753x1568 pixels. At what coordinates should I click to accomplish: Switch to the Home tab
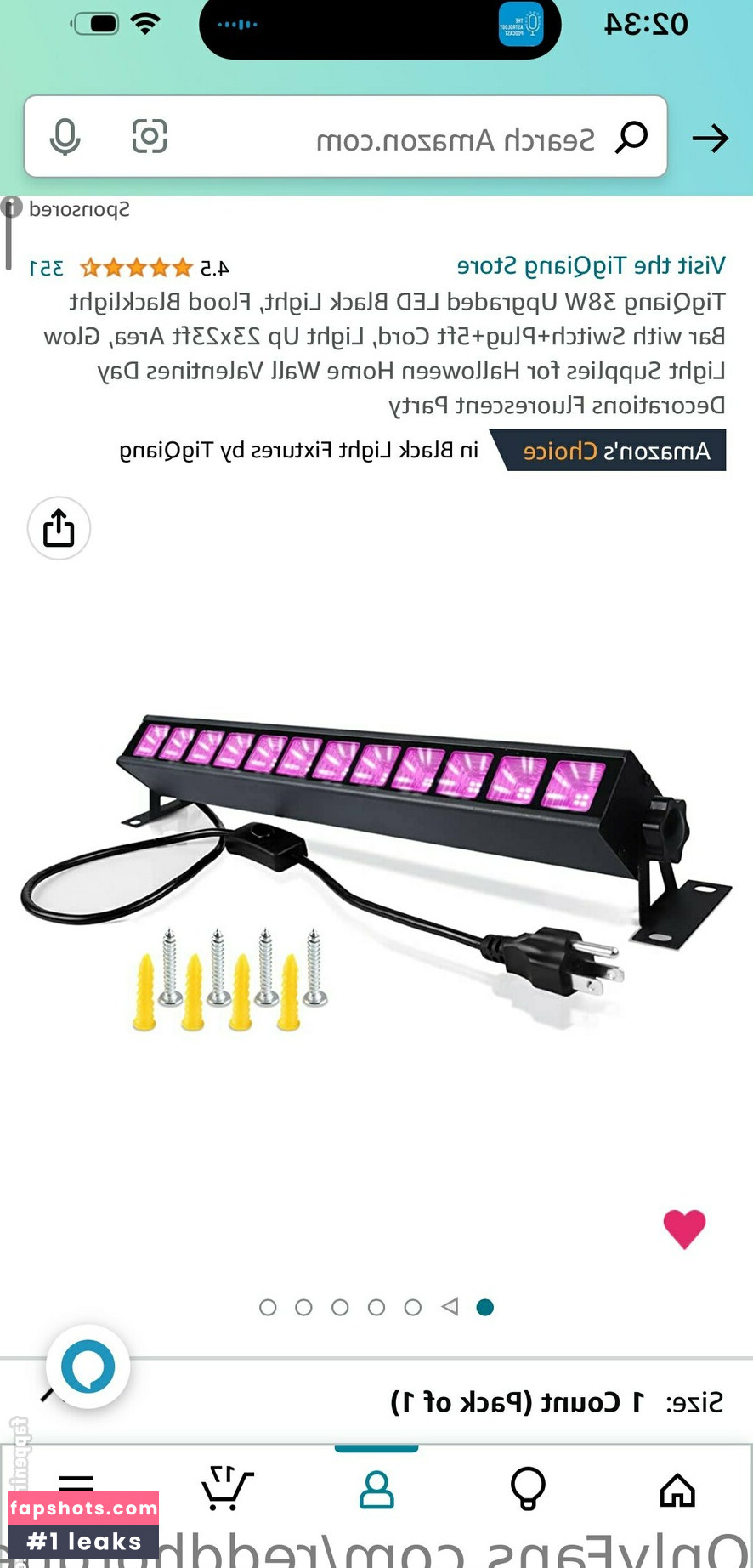click(677, 1490)
